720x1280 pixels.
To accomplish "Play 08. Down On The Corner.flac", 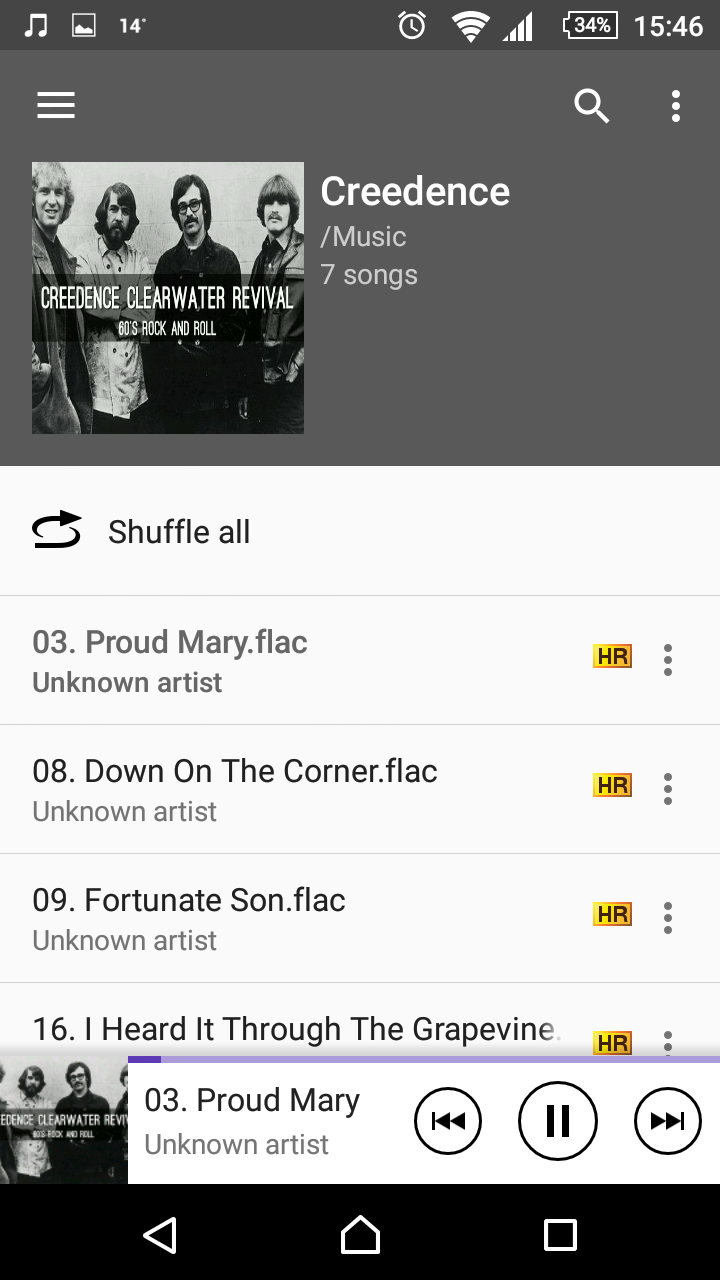I will pyautogui.click(x=300, y=789).
